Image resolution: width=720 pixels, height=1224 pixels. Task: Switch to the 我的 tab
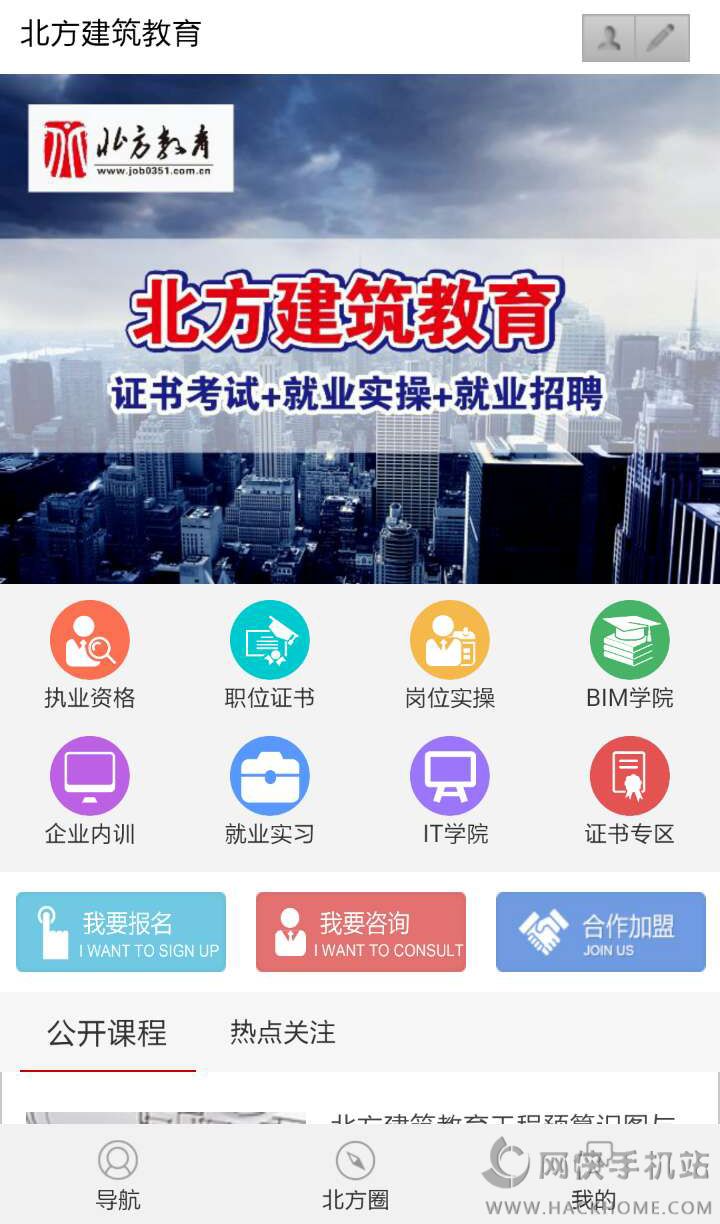(593, 1176)
